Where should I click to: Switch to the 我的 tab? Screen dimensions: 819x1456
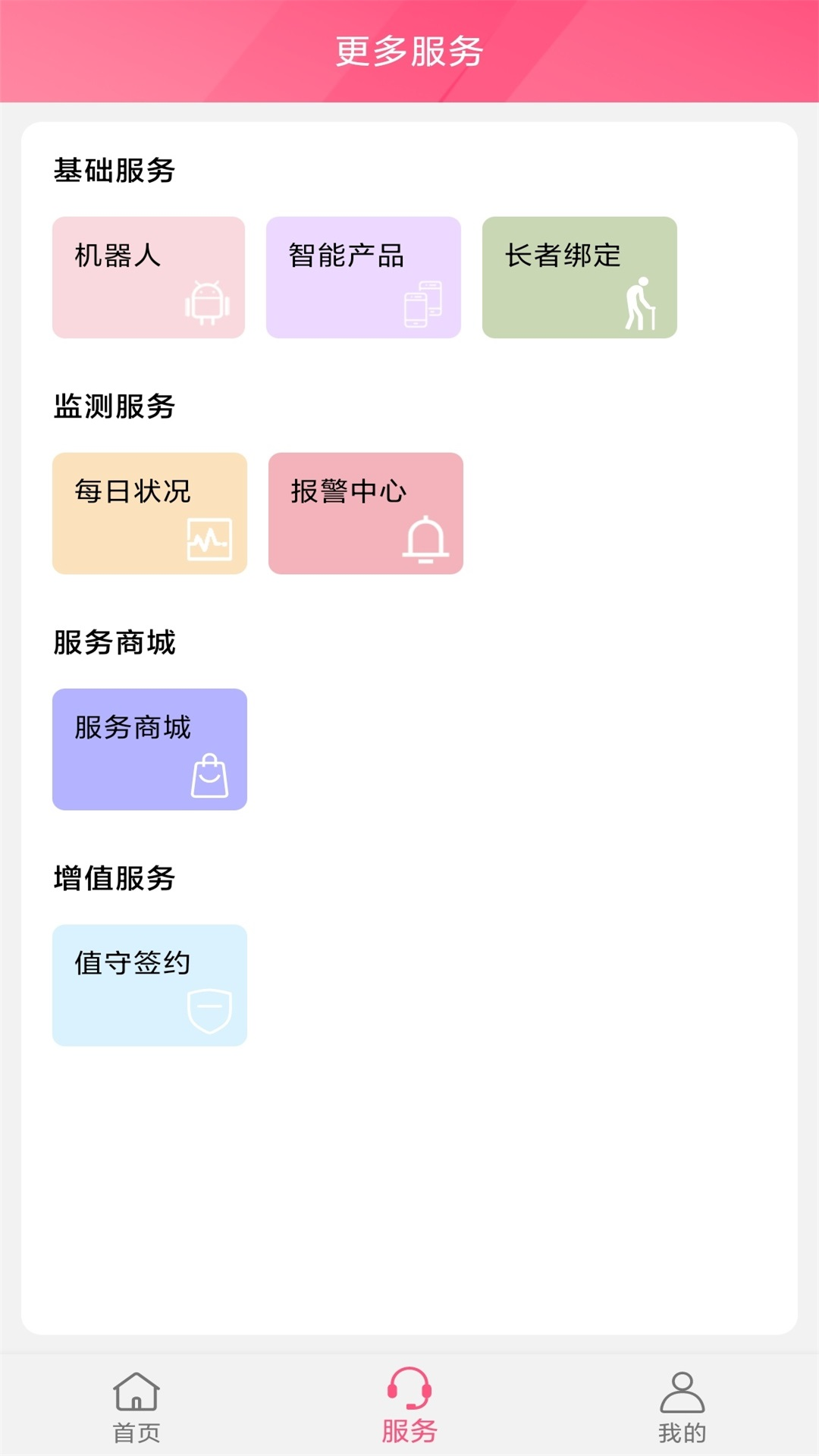(x=682, y=1418)
